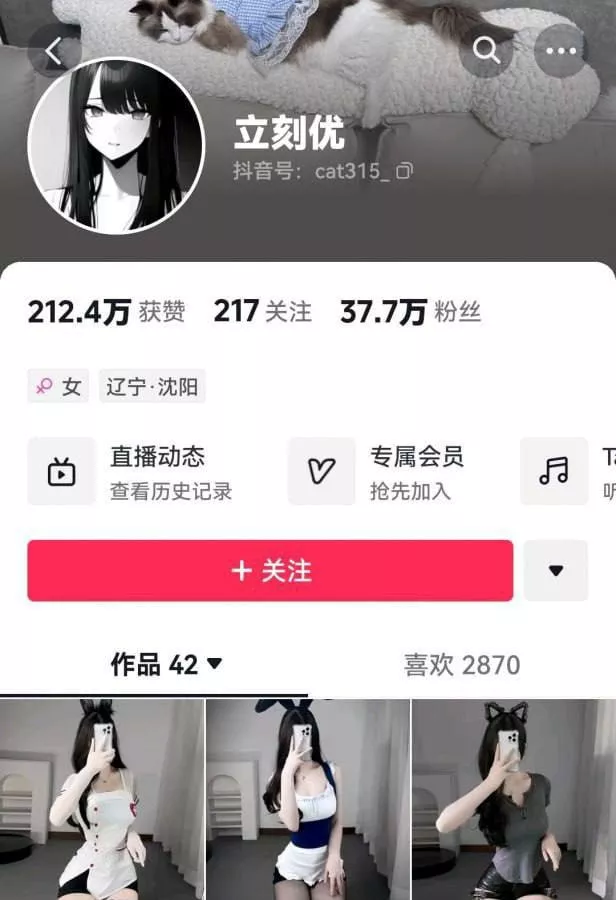Open the 37.7万 粉丝 followers list
616x900 pixels.
410,312
